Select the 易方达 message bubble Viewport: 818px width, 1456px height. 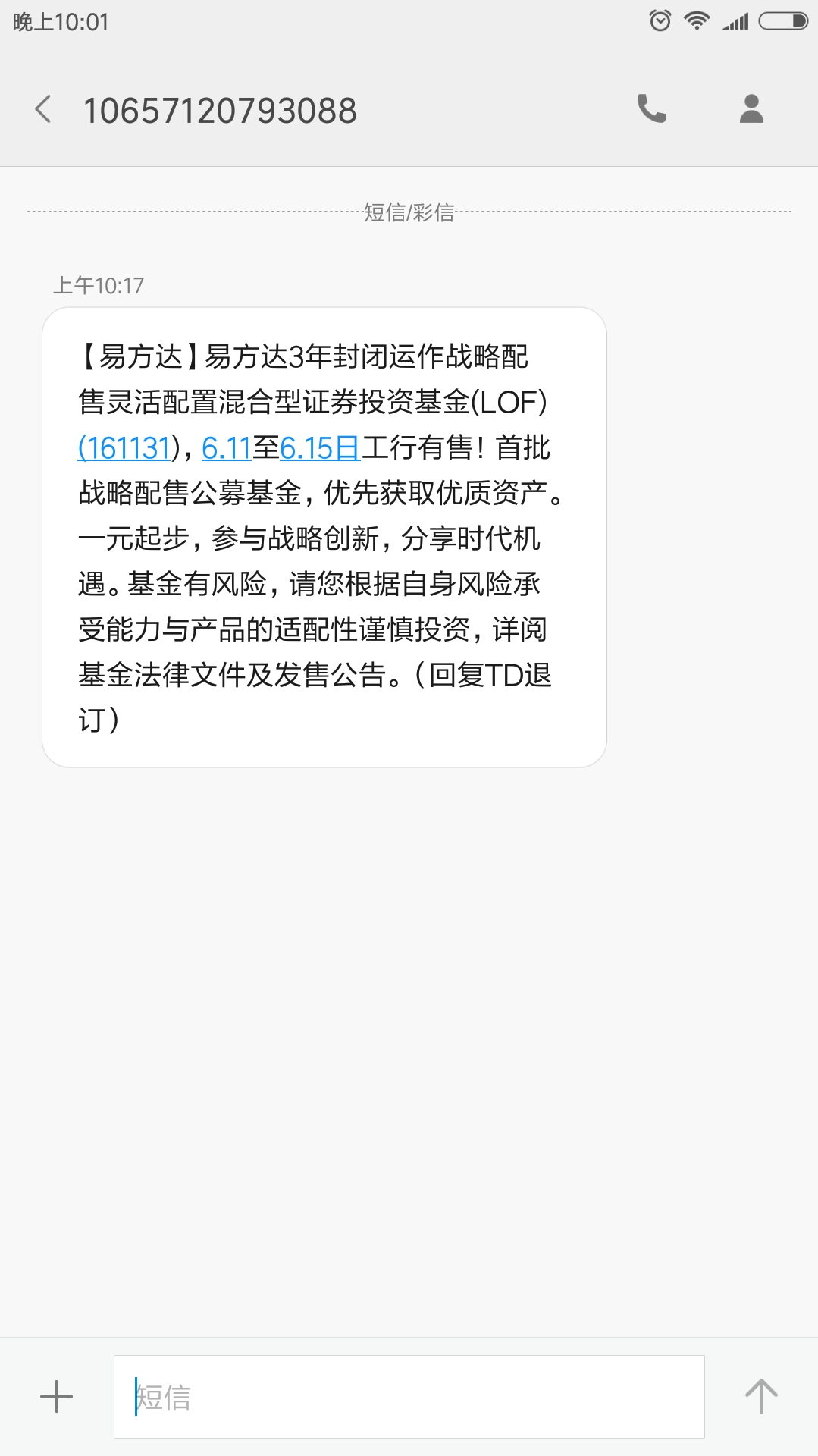pyautogui.click(x=326, y=531)
